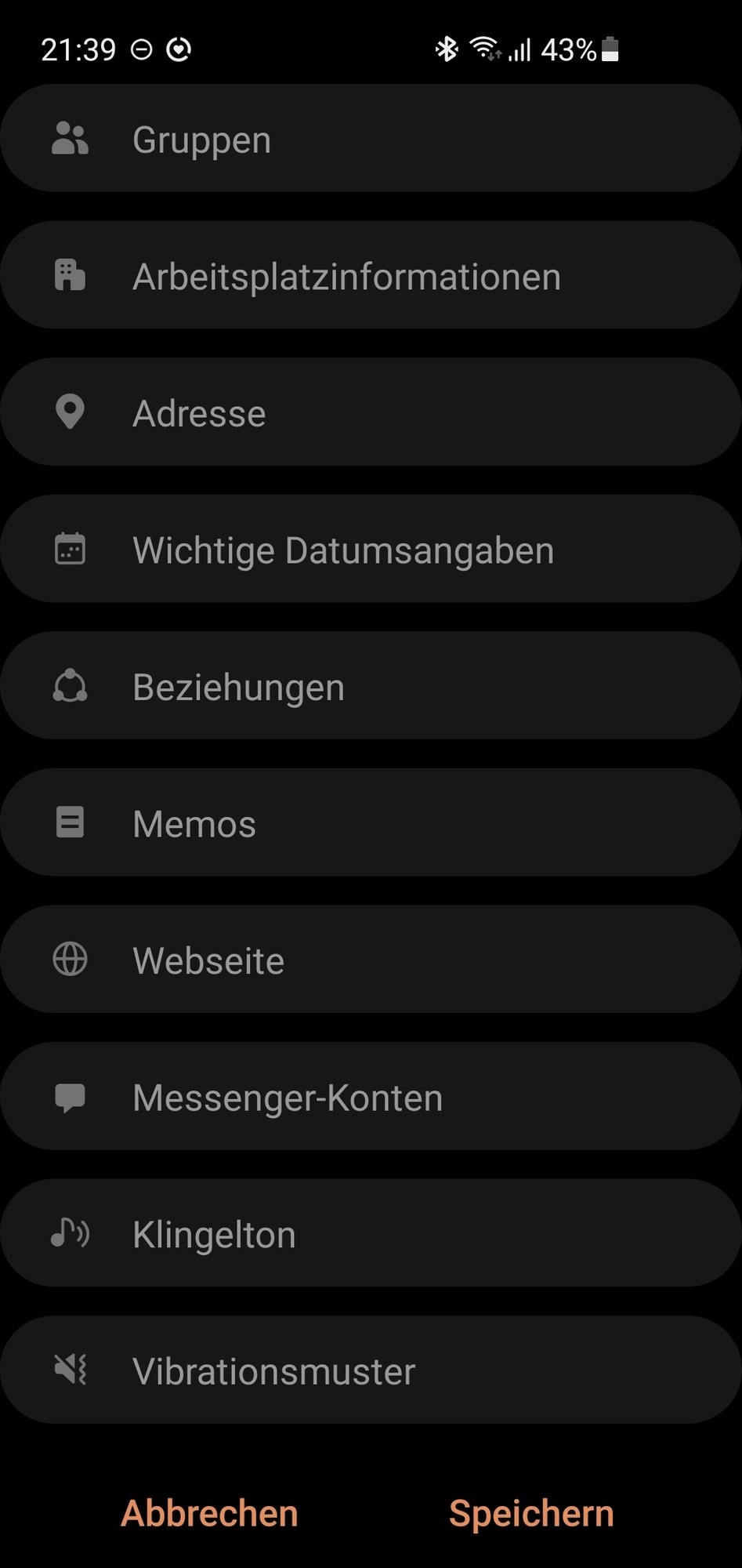This screenshot has height=1568, width=742.
Task: Select the Adresse row
Action: (x=371, y=413)
